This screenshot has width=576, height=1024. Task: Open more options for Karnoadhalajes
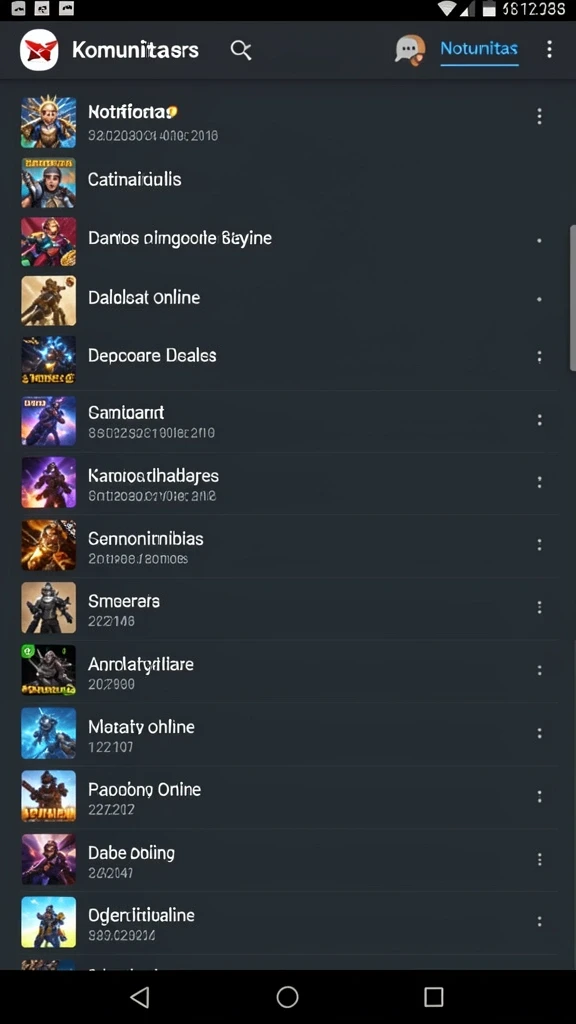pyautogui.click(x=539, y=482)
